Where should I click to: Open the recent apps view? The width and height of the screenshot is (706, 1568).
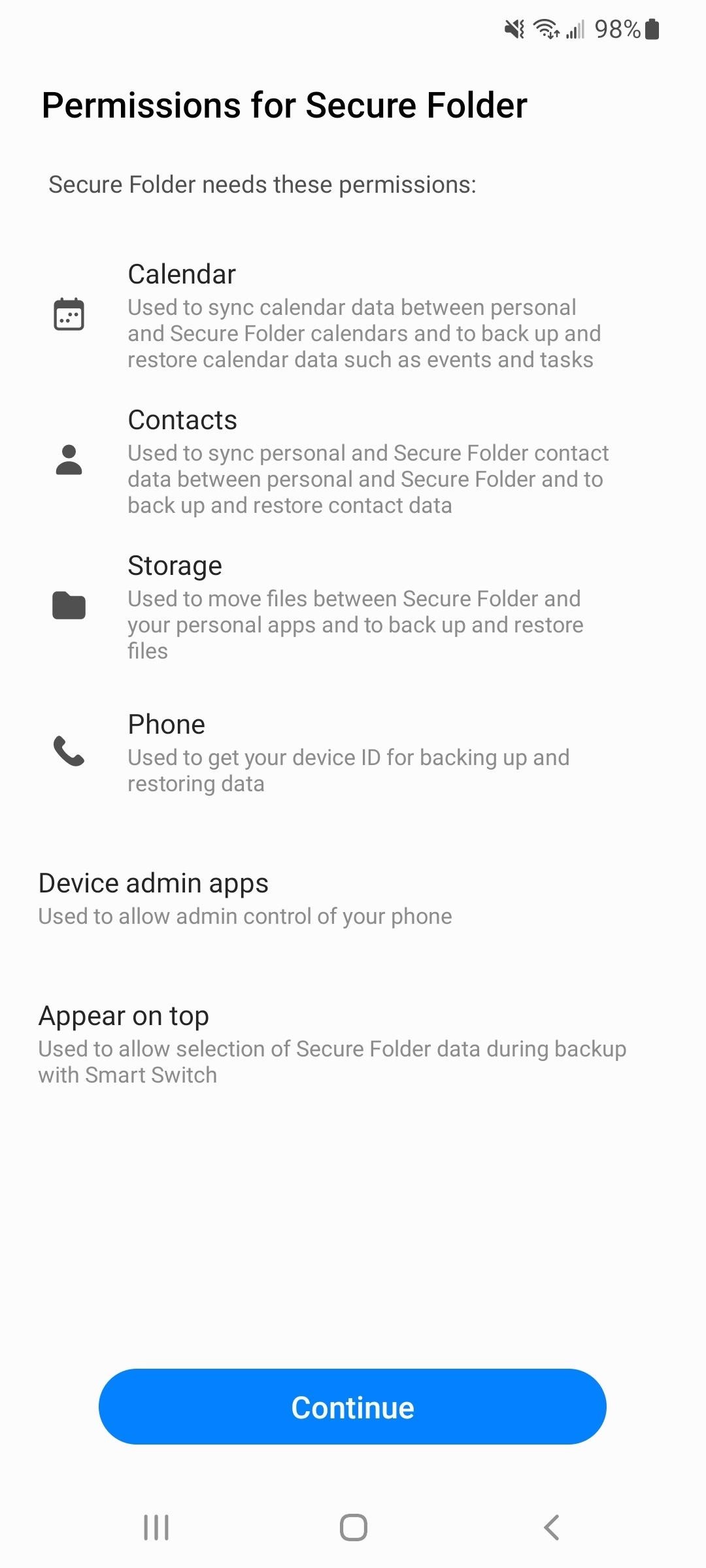156,1527
